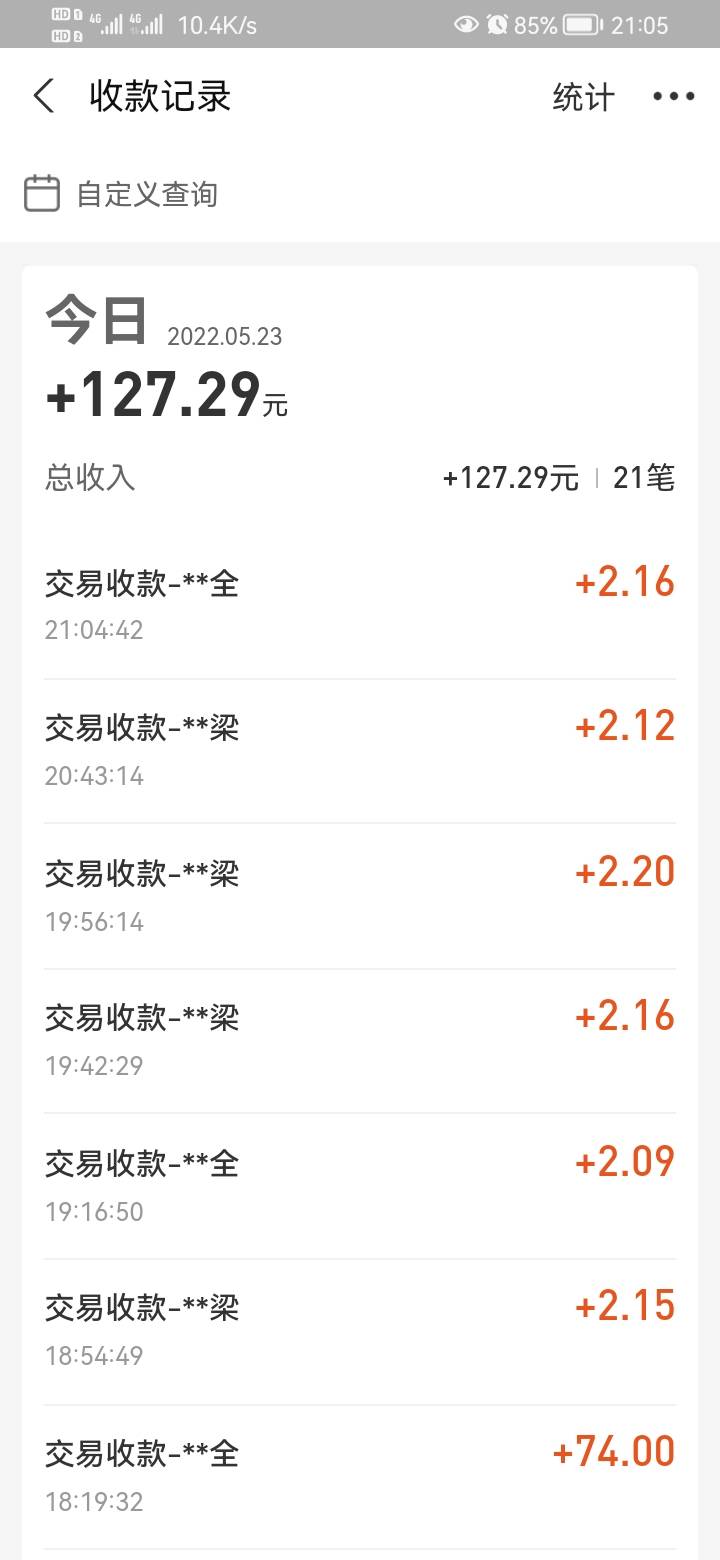Open the 18:54:49 payment of +2.15
Screen dimensions: 720x1560
(x=360, y=1330)
